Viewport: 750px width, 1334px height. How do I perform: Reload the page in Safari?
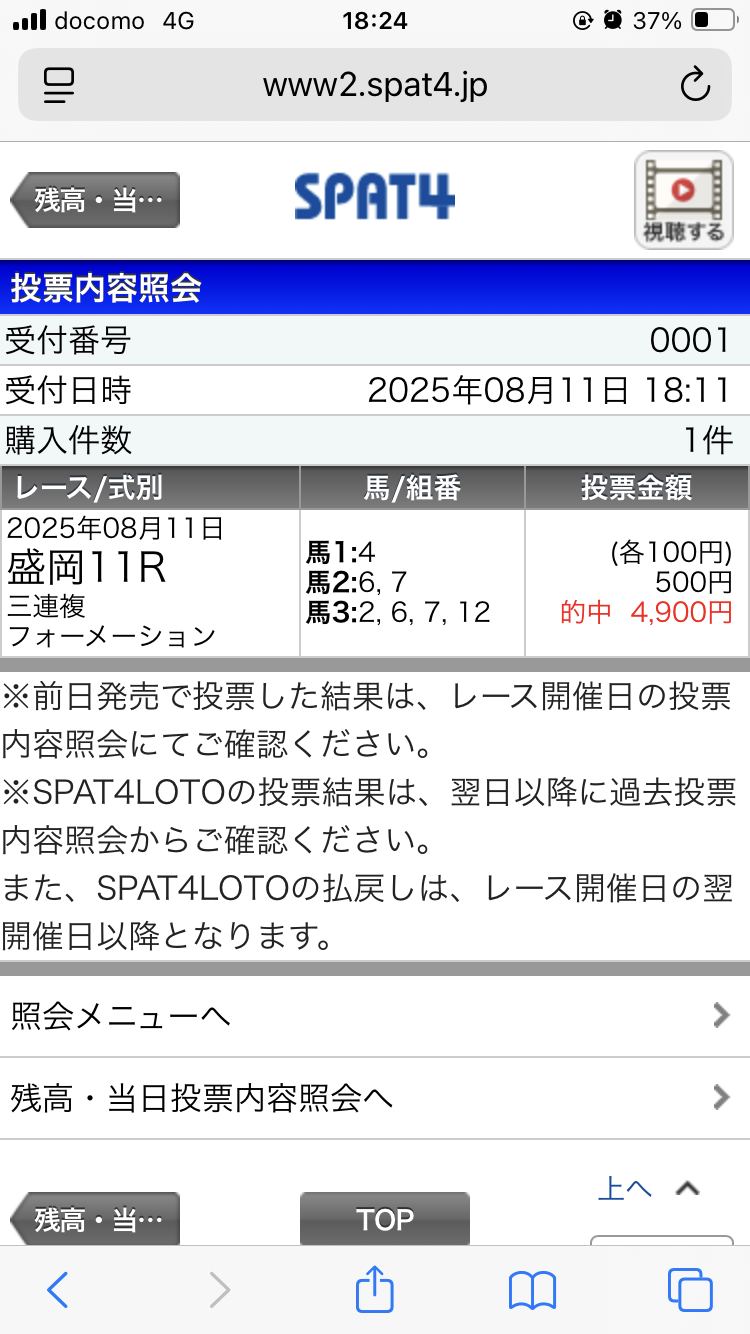point(694,85)
